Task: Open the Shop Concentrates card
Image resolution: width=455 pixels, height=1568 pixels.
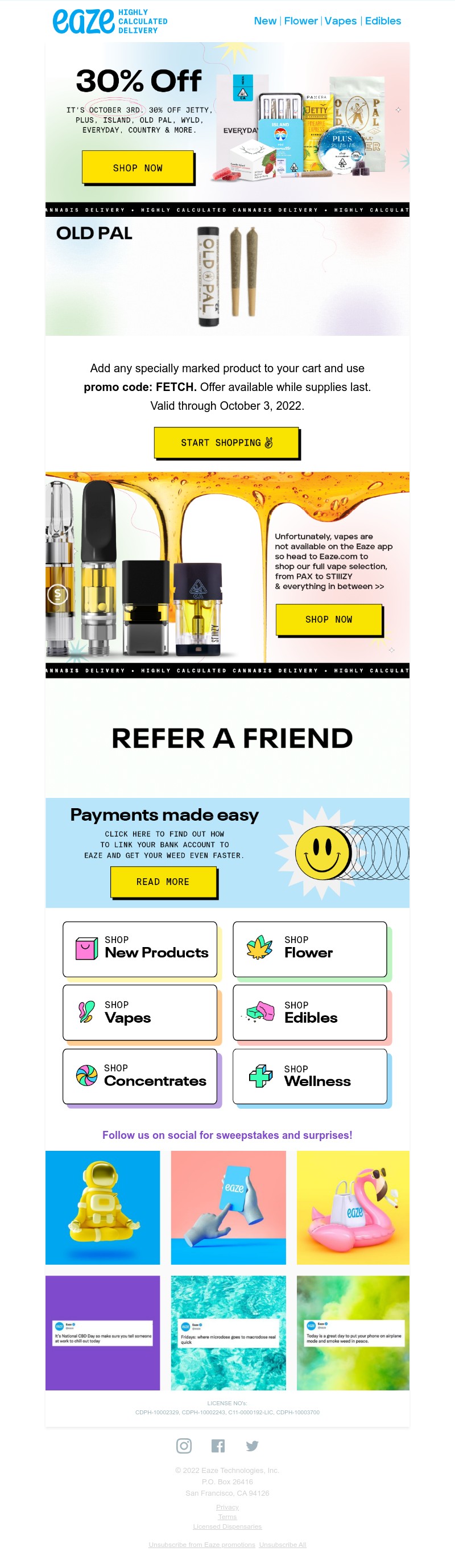Action: (140, 1076)
